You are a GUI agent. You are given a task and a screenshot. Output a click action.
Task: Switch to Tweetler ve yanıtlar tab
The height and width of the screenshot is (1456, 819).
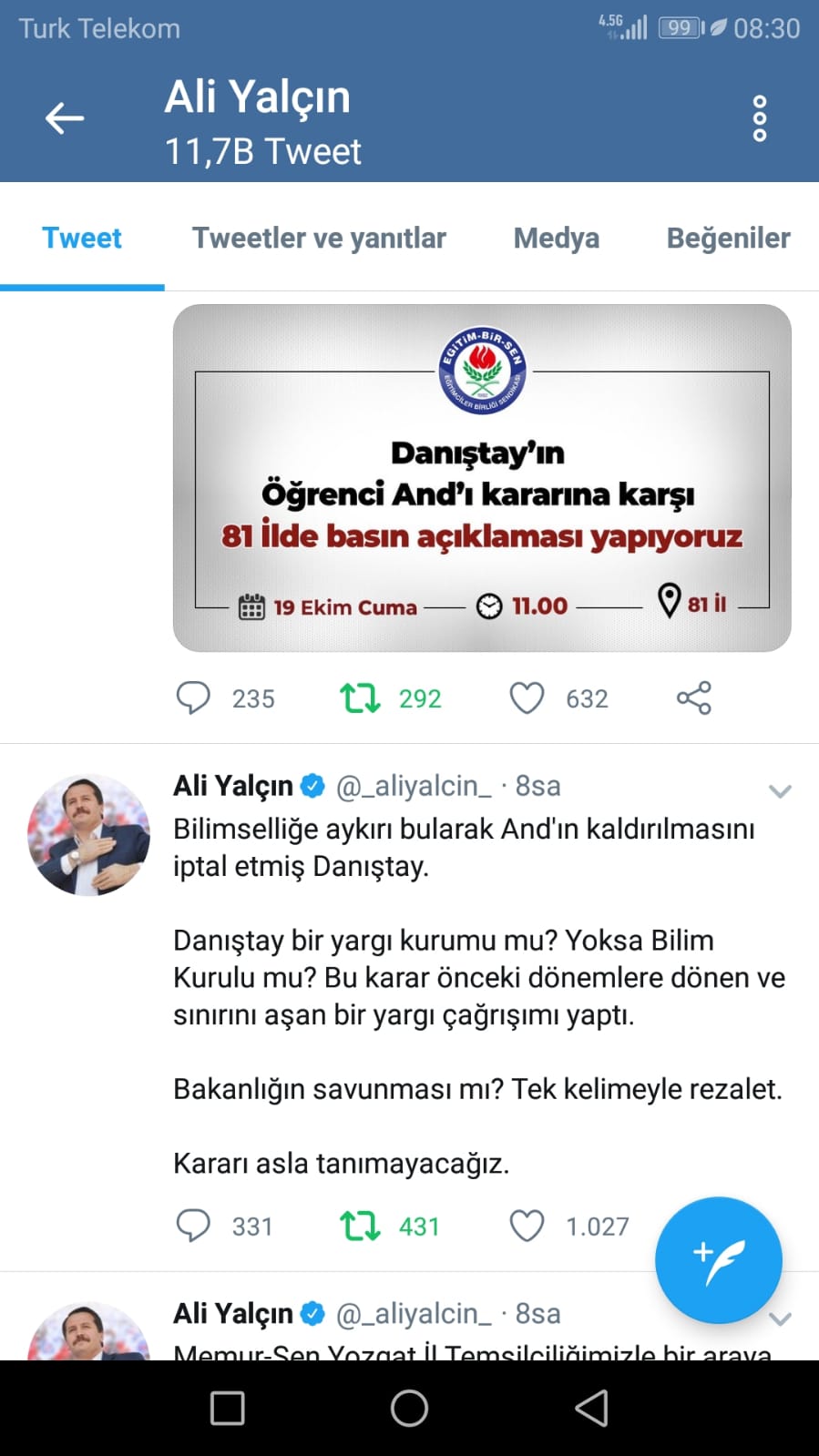319,238
